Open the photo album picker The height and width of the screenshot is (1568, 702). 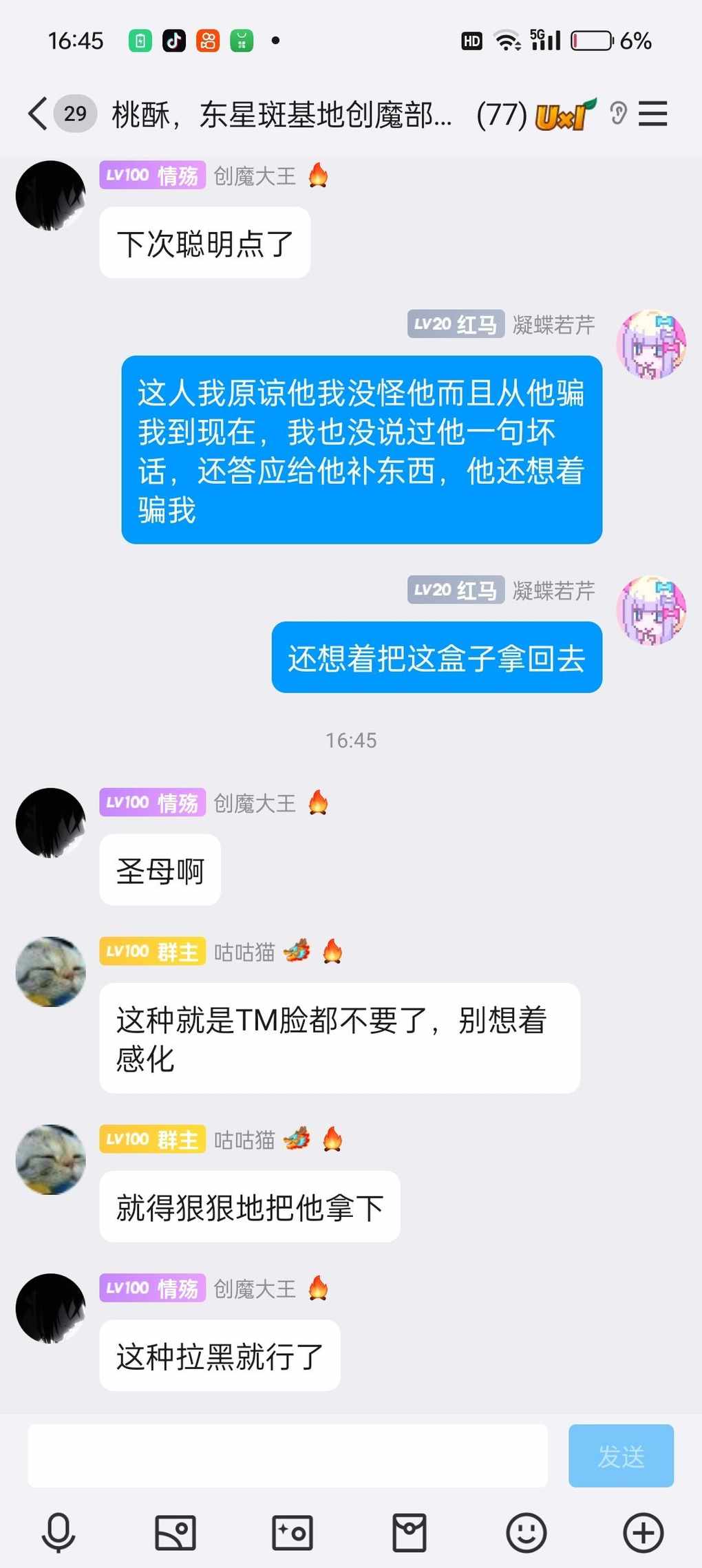(x=175, y=1533)
